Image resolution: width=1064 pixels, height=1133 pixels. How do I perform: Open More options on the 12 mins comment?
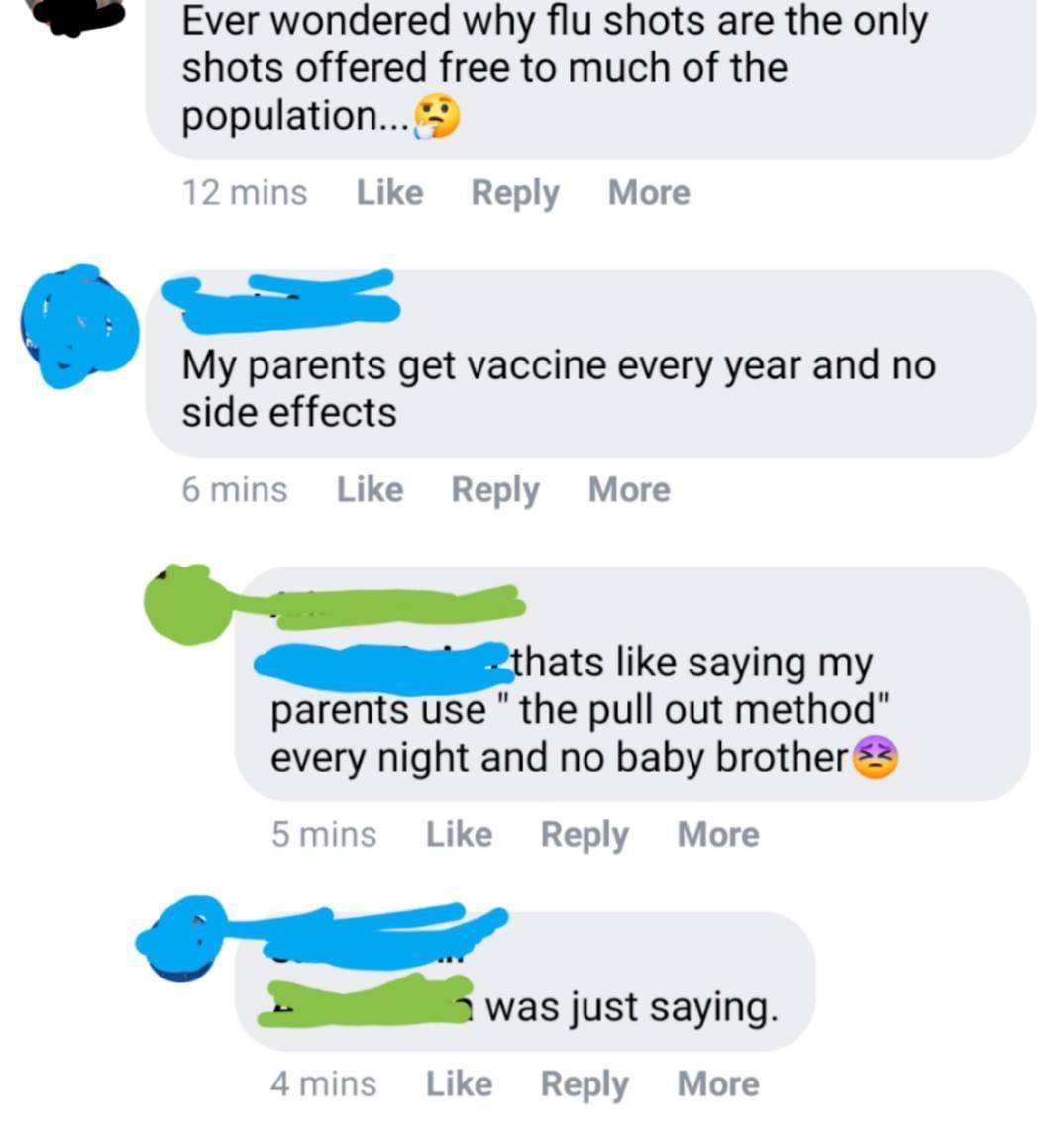(x=648, y=192)
